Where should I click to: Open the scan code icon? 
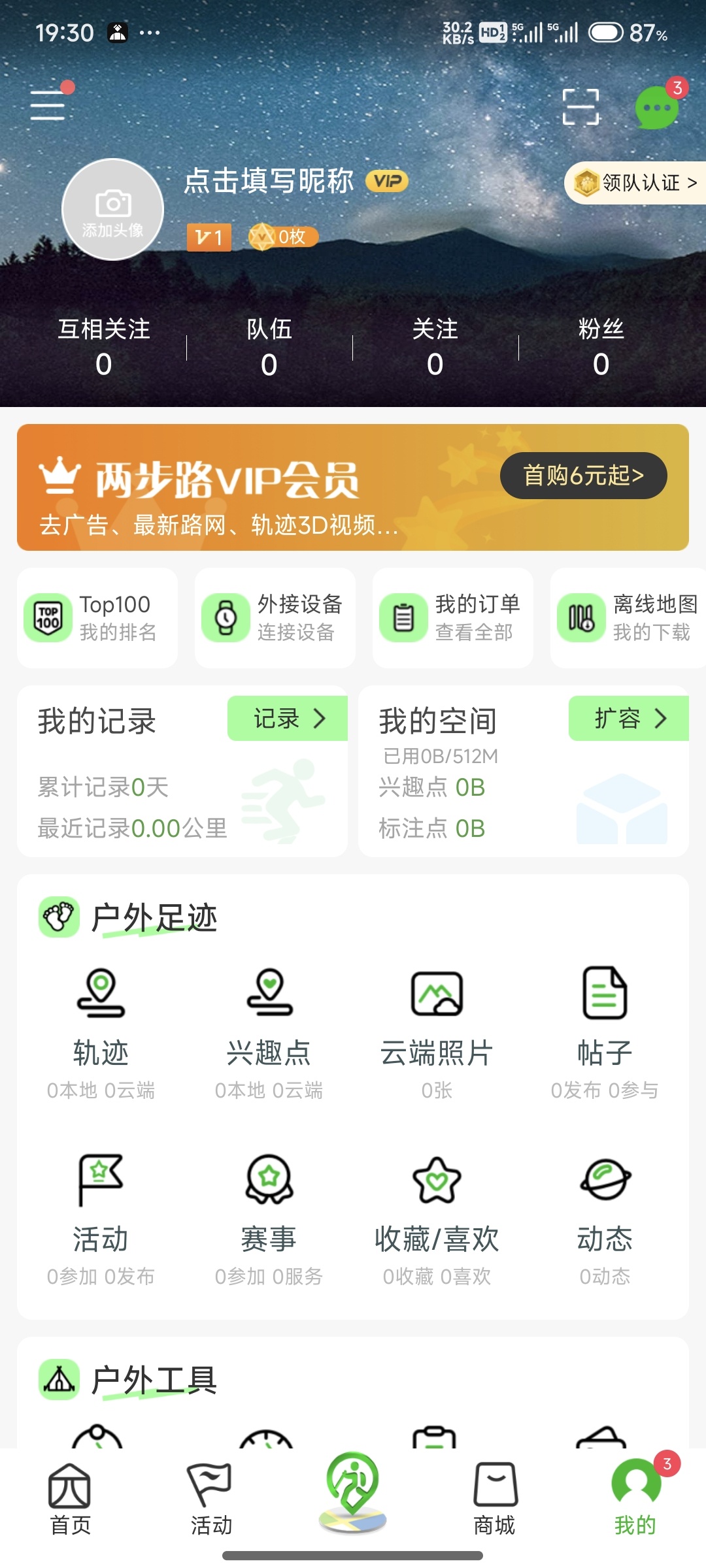click(581, 106)
